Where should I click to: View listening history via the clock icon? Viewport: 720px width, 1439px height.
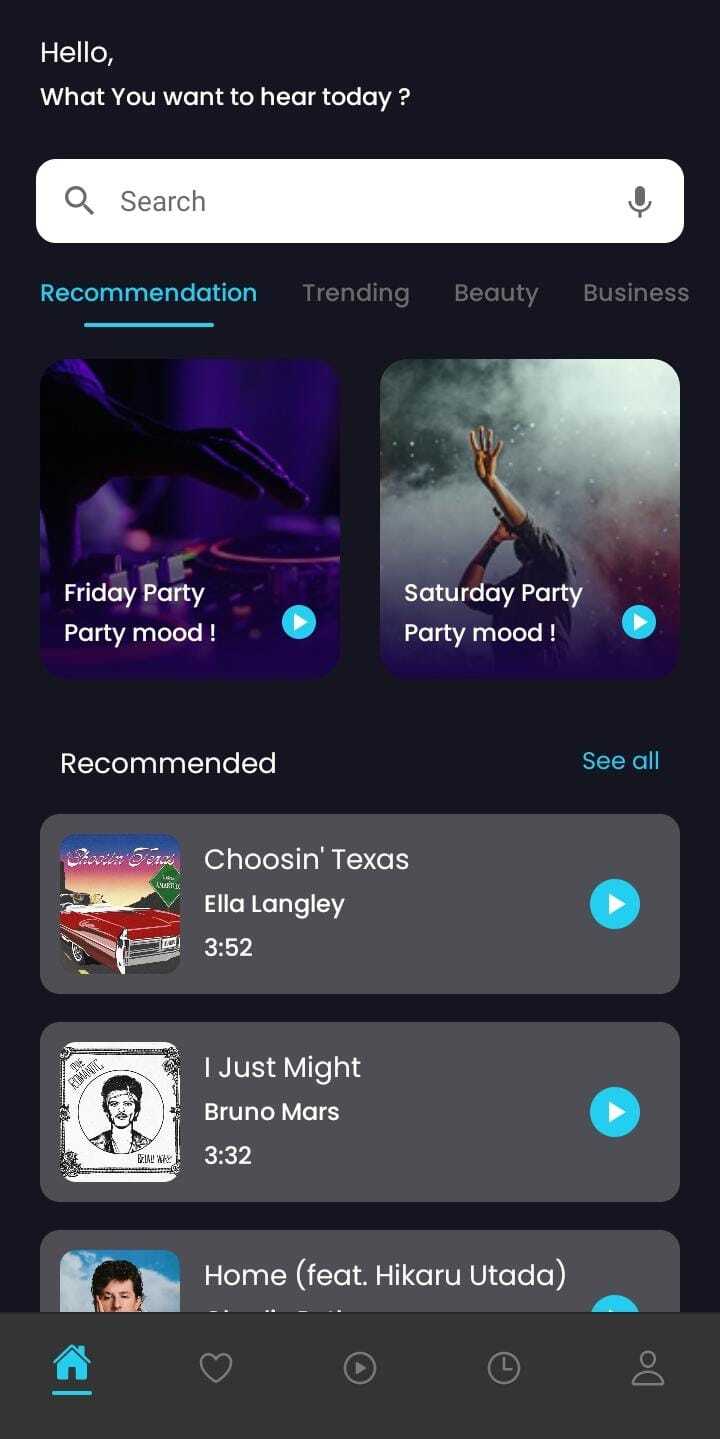tap(504, 1367)
